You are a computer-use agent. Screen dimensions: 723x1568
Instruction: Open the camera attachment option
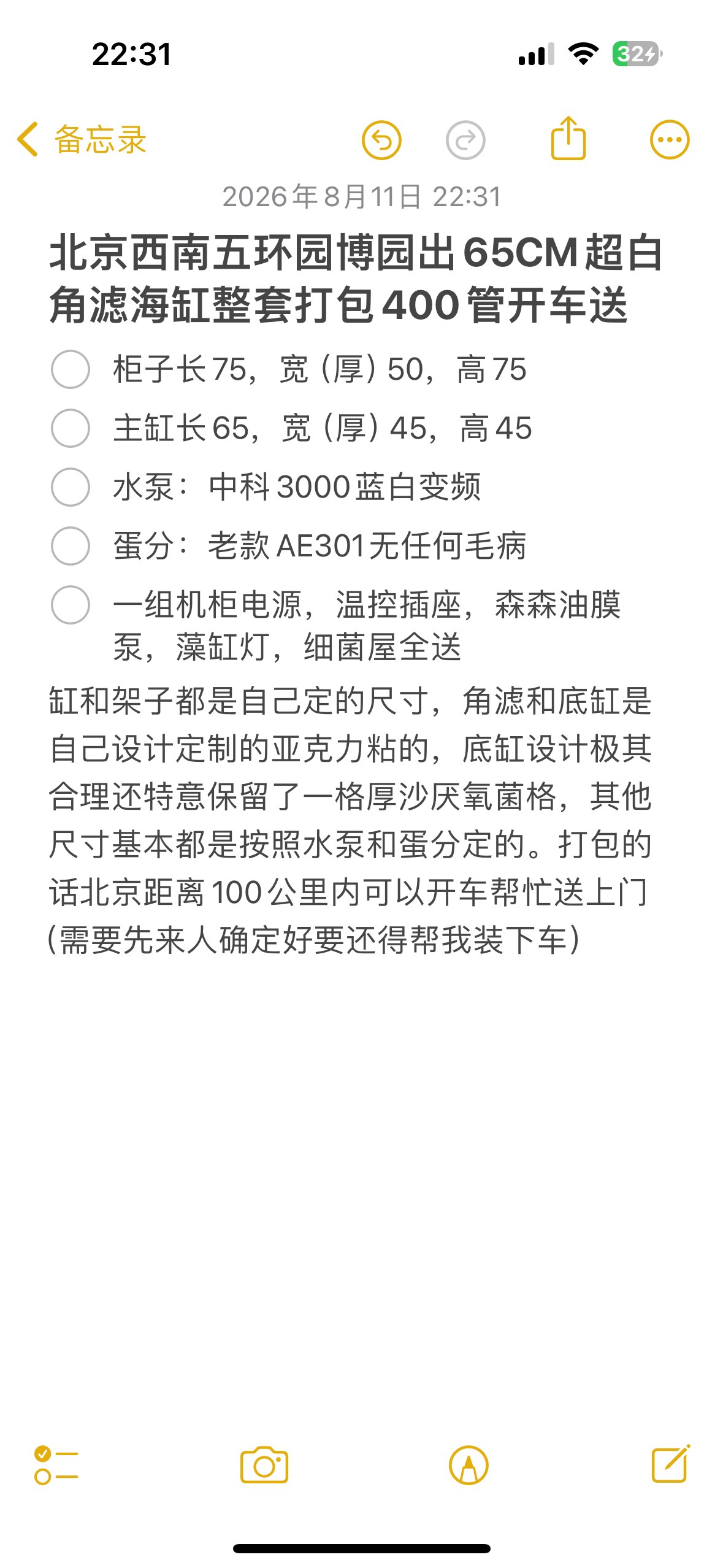264,1465
